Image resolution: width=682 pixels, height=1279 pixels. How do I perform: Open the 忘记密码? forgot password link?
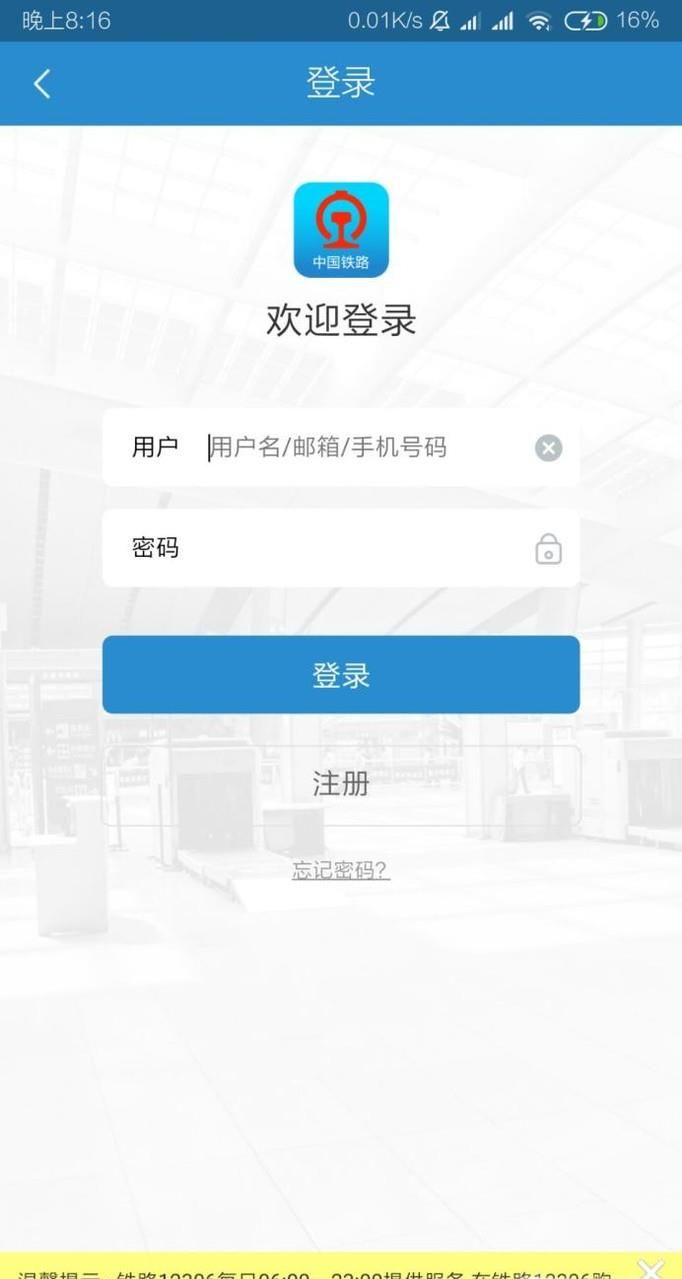341,870
